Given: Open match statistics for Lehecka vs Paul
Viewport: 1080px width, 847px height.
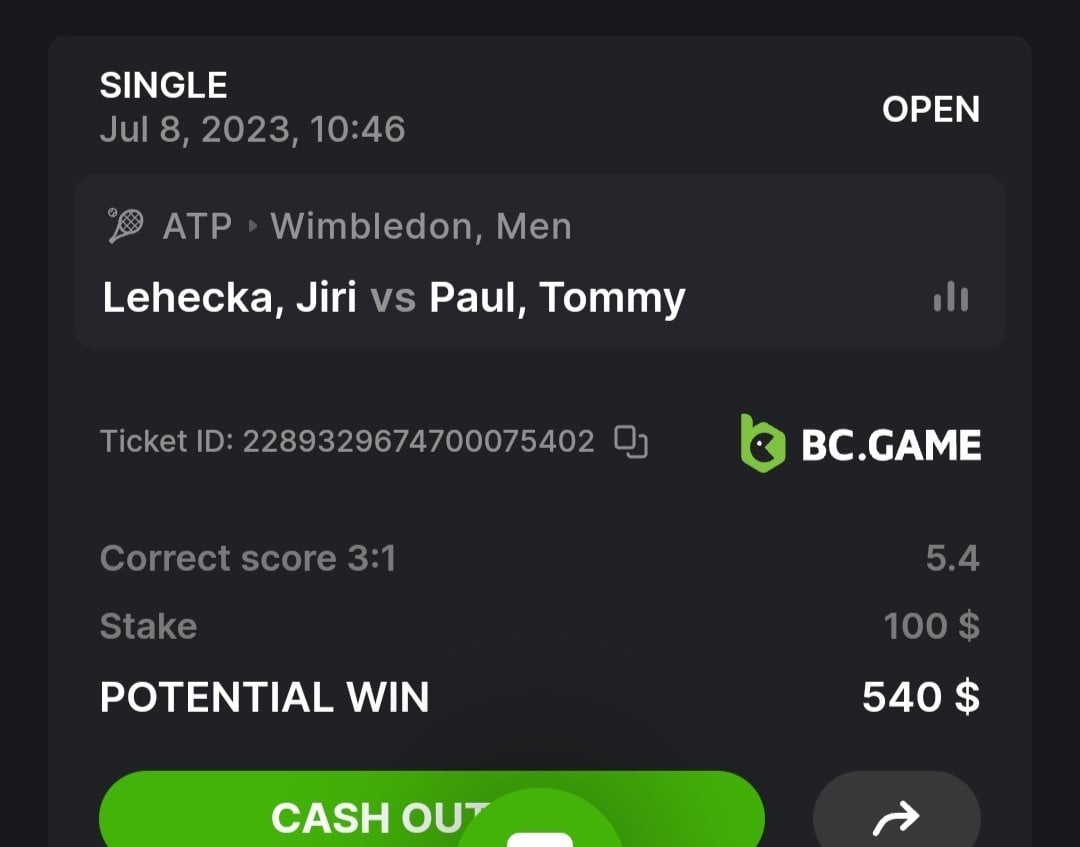Looking at the screenshot, I should point(950,297).
